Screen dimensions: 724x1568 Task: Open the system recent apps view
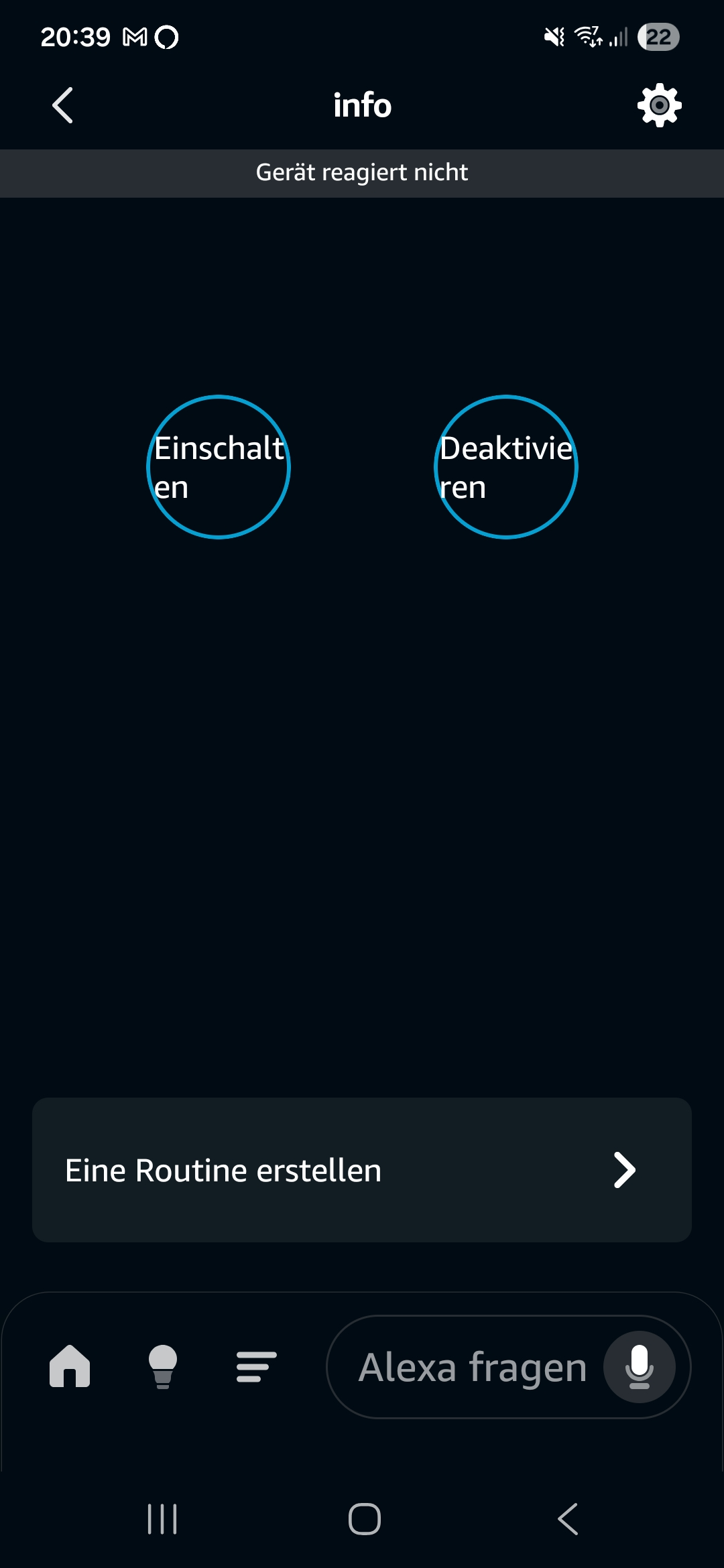(162, 1518)
